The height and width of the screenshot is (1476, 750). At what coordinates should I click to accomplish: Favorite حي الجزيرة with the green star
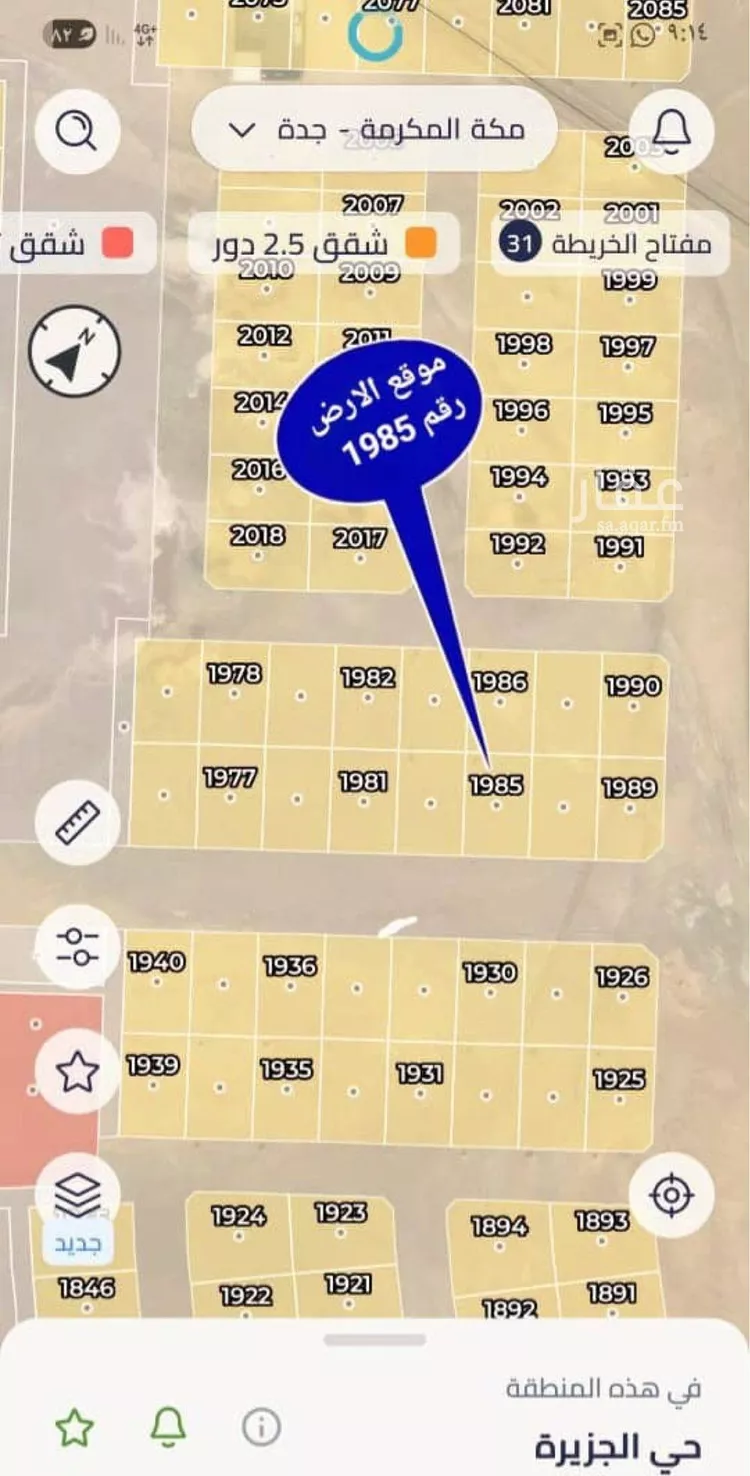[x=74, y=1428]
